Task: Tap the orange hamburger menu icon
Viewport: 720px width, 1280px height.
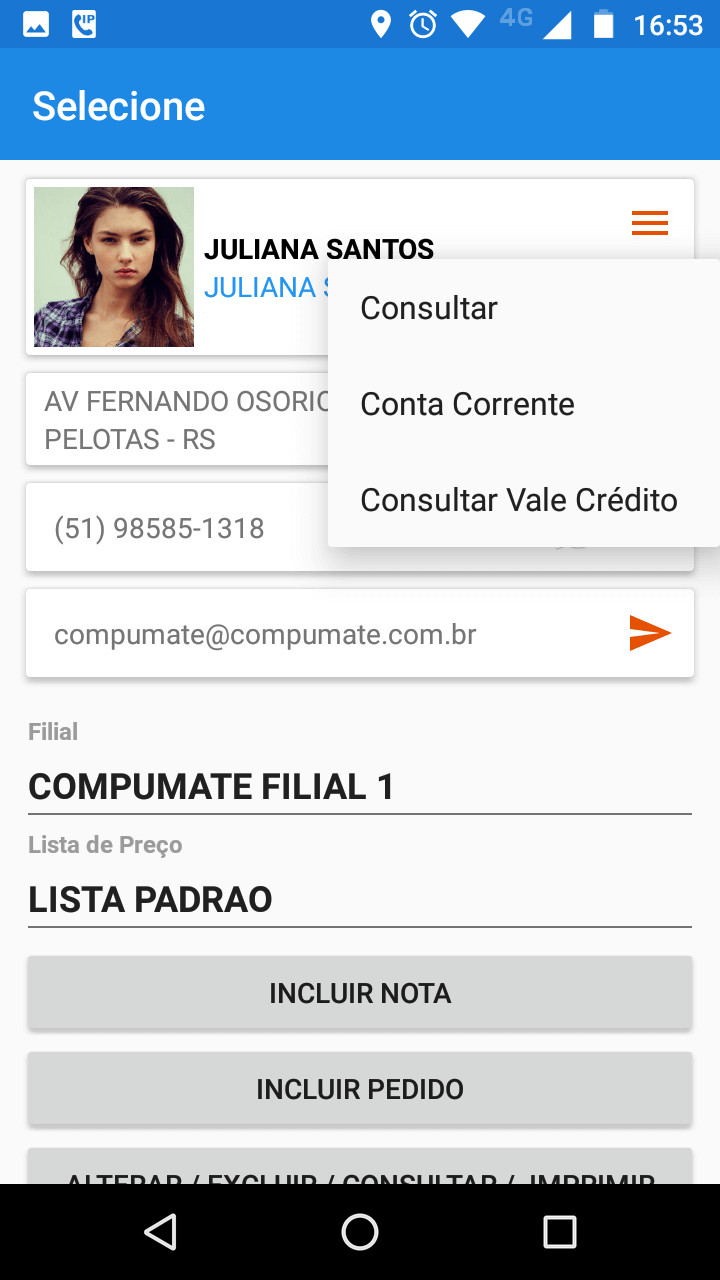Action: (650, 223)
